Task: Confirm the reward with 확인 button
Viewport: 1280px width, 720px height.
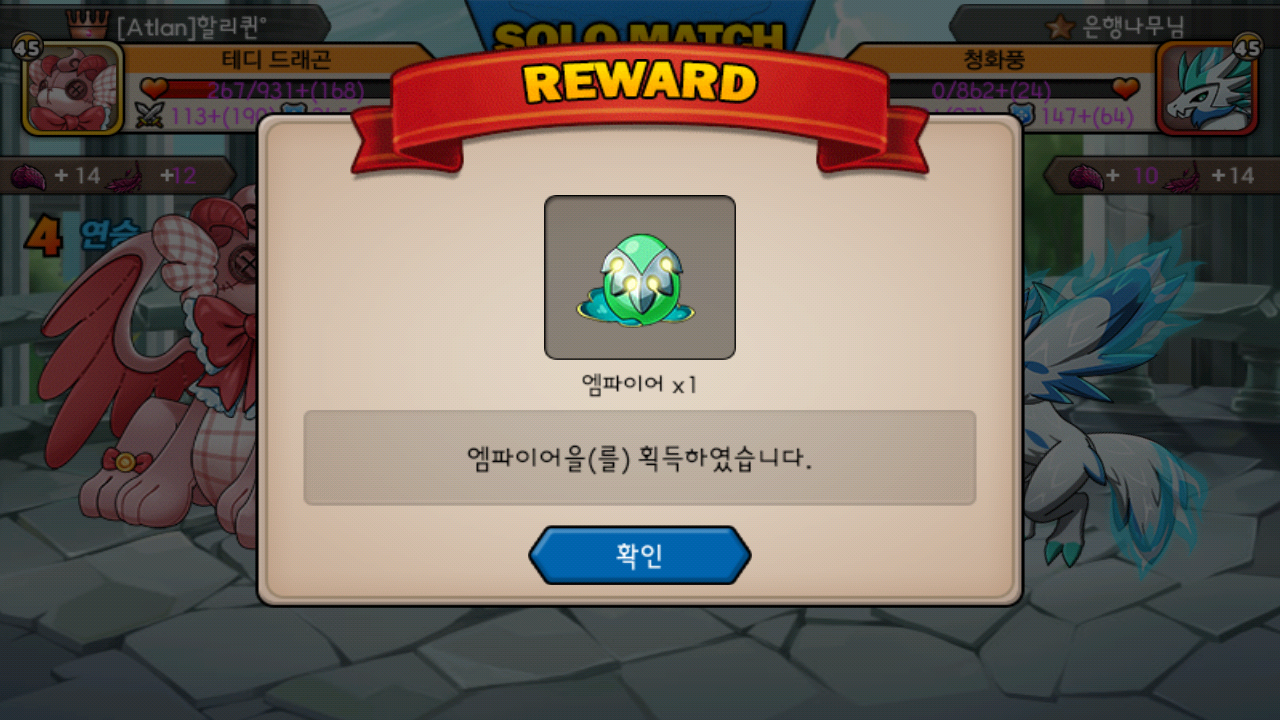Action: pyautogui.click(x=640, y=556)
